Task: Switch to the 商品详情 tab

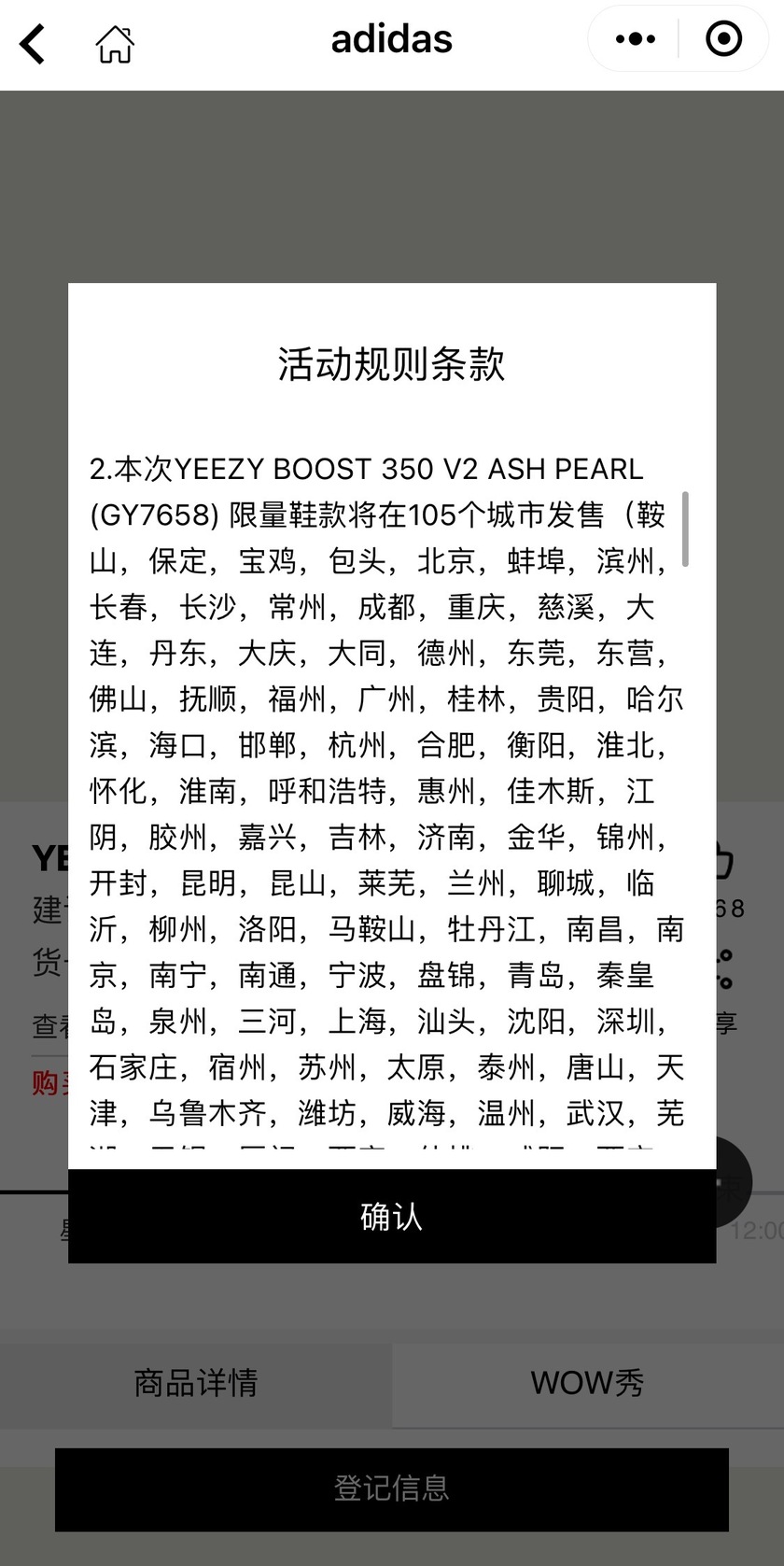Action: (196, 1383)
